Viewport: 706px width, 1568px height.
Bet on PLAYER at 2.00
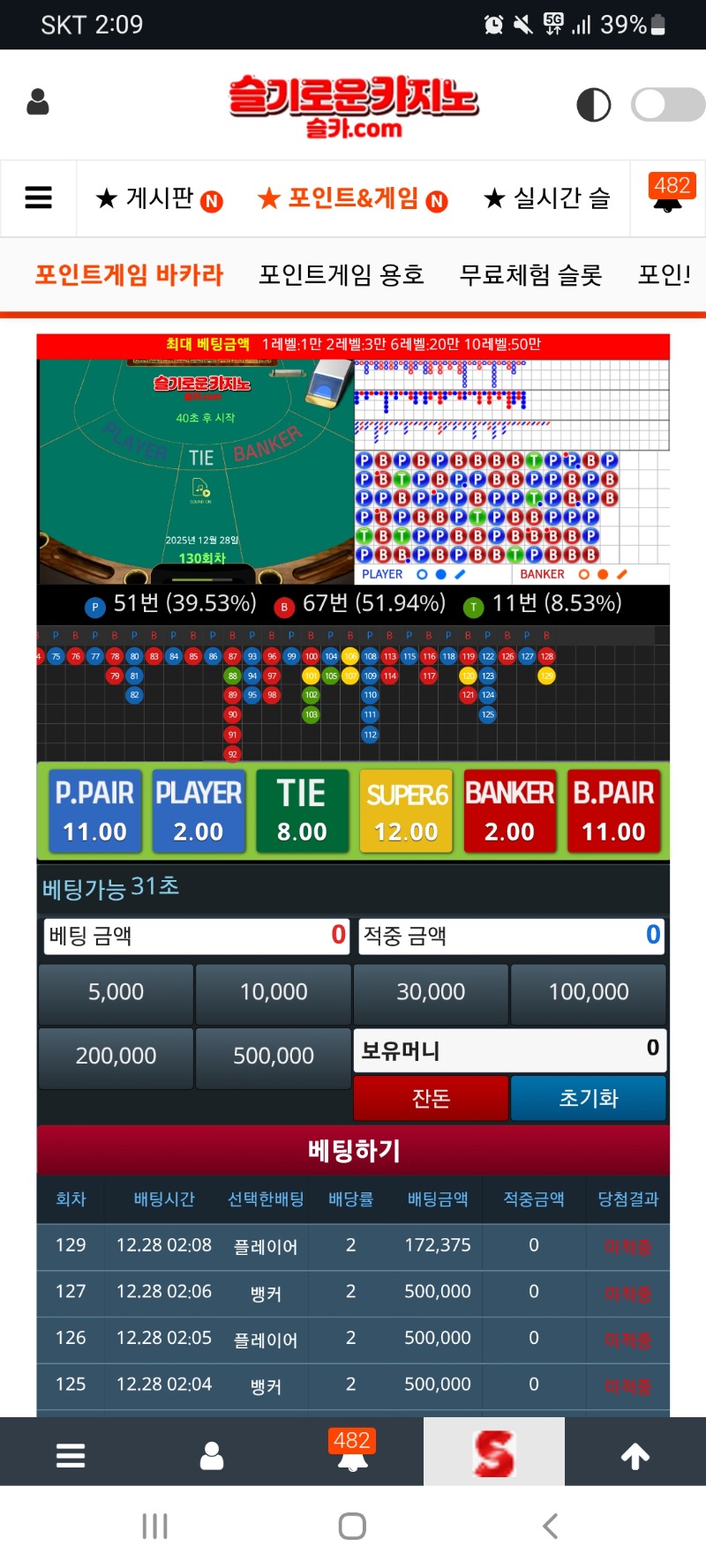(199, 810)
